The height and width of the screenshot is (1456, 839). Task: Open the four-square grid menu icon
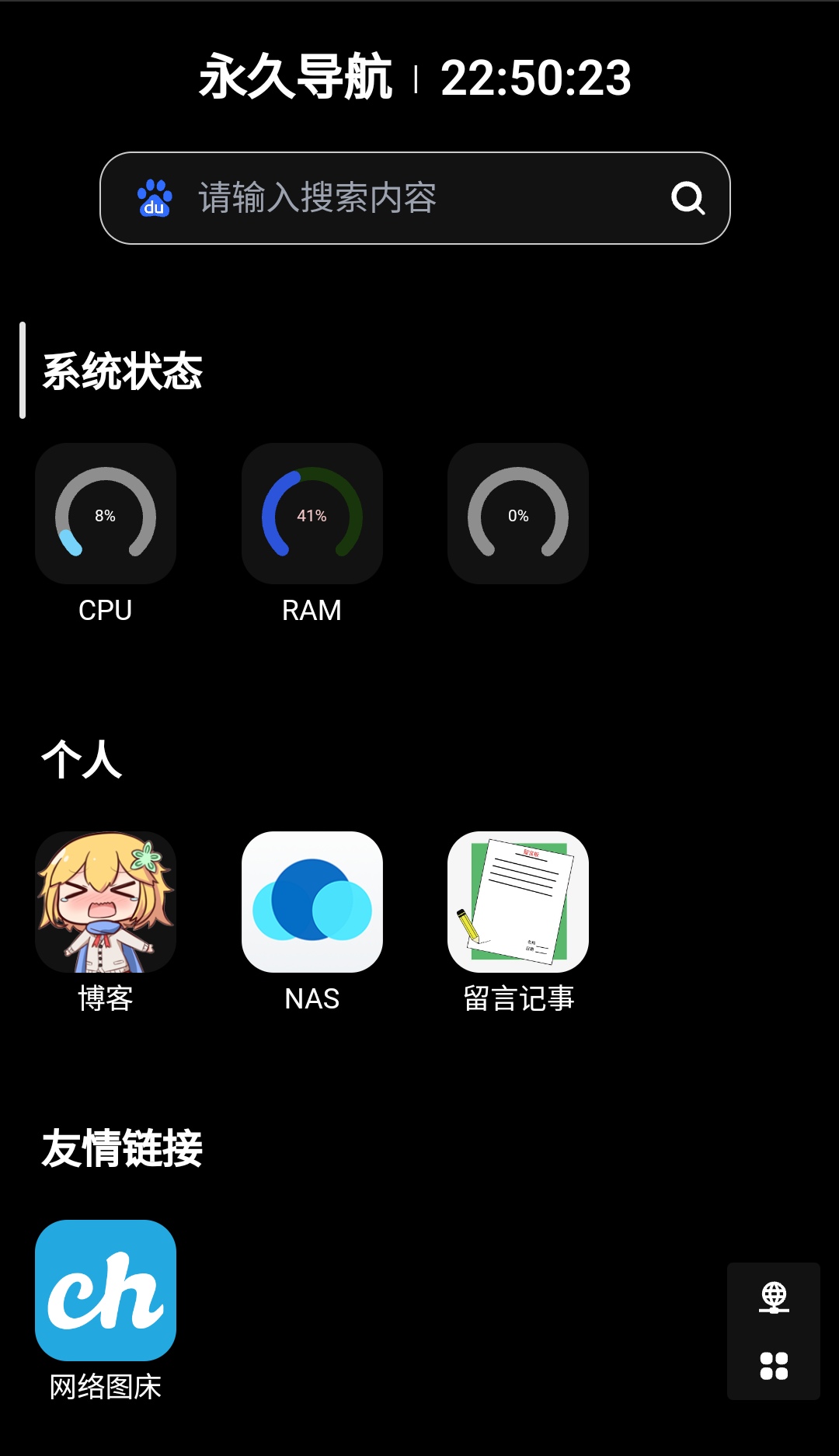pyautogui.click(x=774, y=1366)
